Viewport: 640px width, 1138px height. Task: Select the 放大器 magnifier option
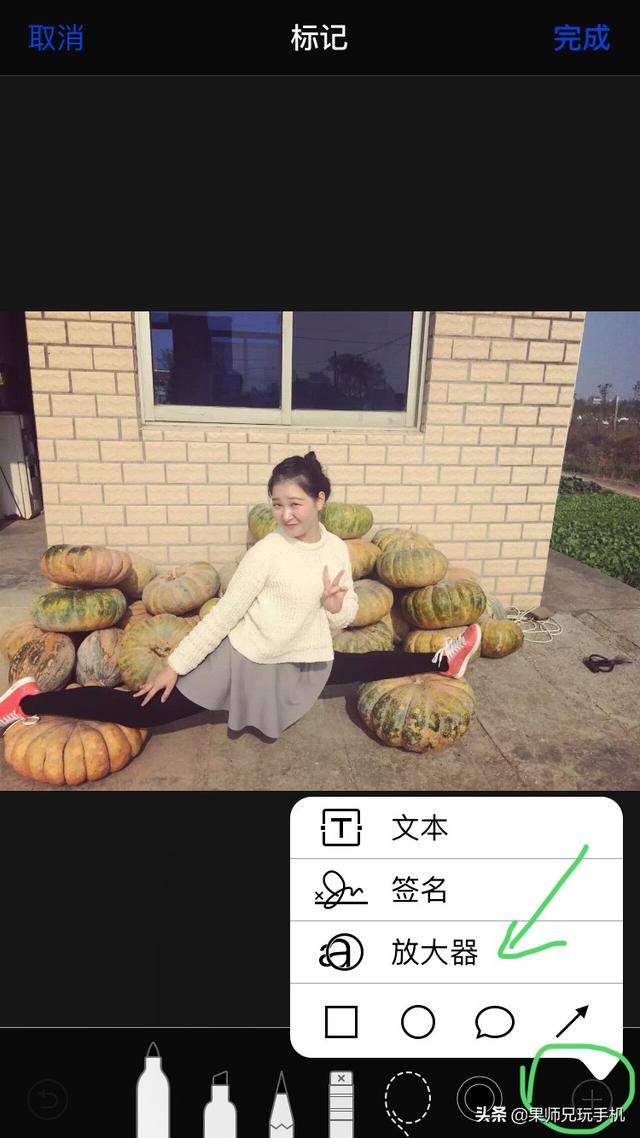[x=434, y=952]
